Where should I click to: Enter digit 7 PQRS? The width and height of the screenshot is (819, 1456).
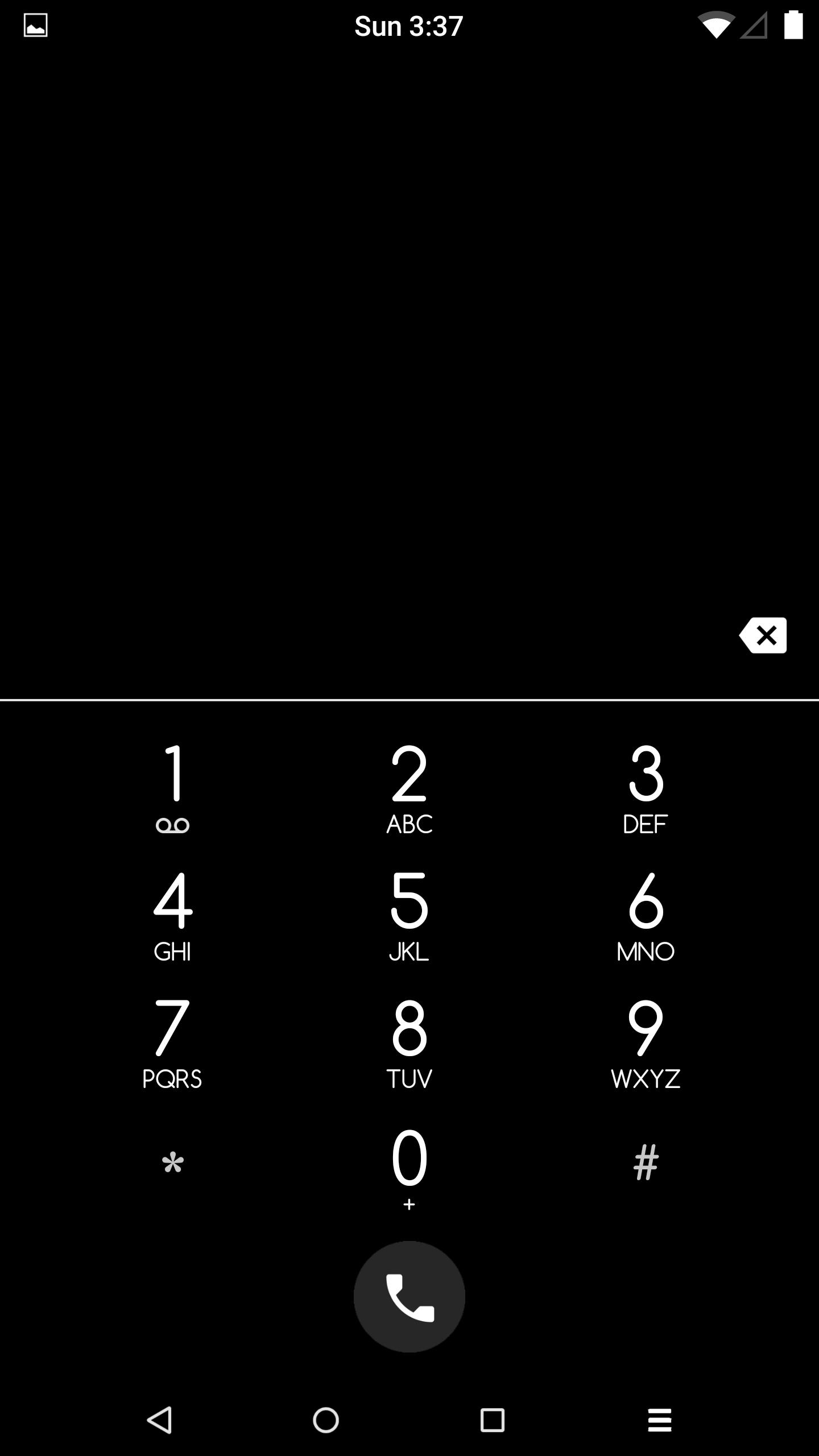pyautogui.click(x=173, y=1043)
